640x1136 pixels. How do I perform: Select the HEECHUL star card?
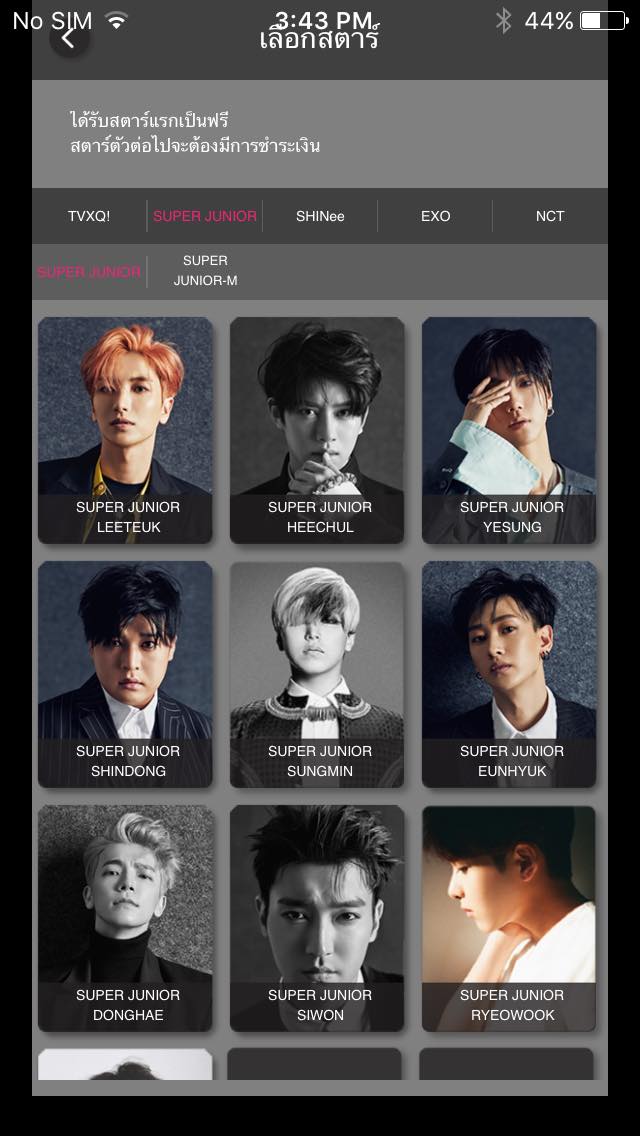[318, 430]
